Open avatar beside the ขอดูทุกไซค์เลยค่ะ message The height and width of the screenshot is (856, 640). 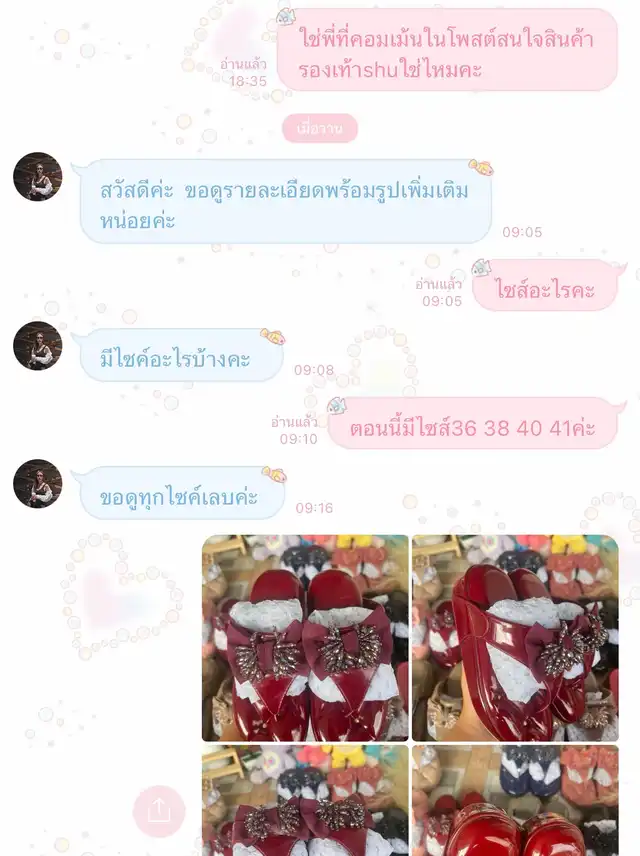click(38, 484)
